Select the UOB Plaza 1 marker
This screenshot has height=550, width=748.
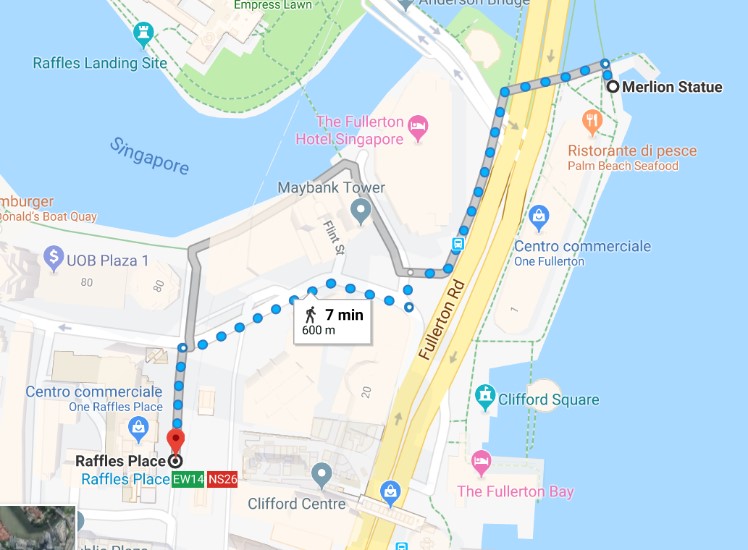(54, 260)
